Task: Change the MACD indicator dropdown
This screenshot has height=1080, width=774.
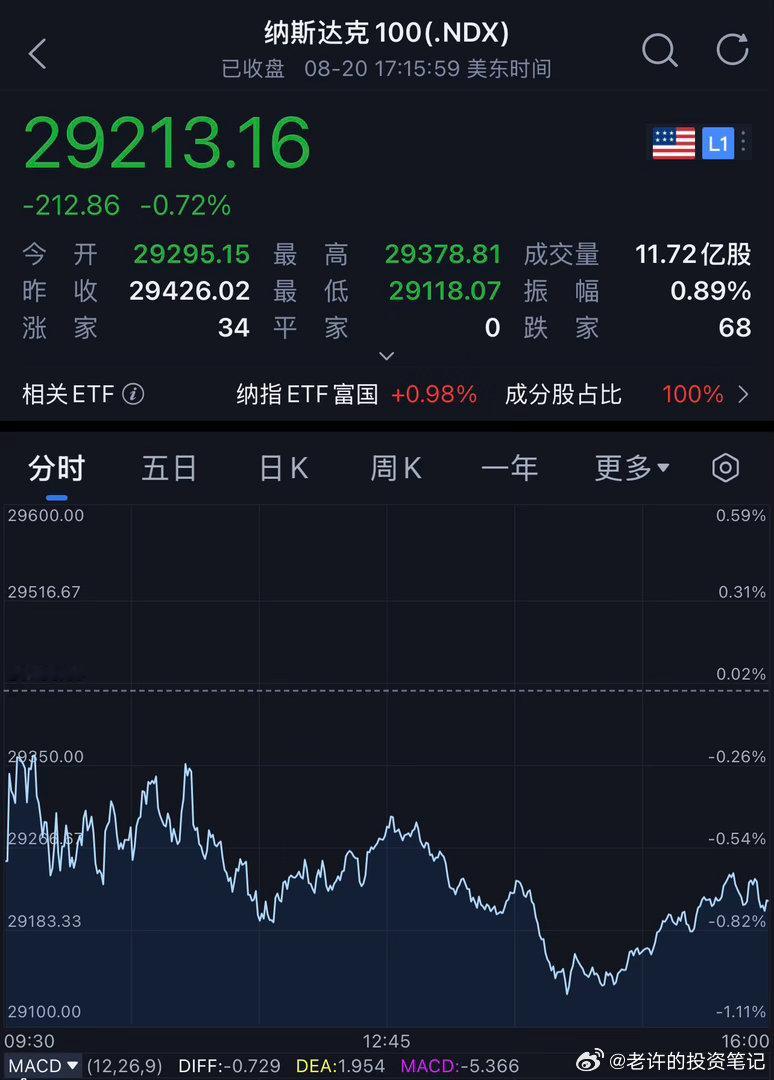Action: [x=43, y=1066]
